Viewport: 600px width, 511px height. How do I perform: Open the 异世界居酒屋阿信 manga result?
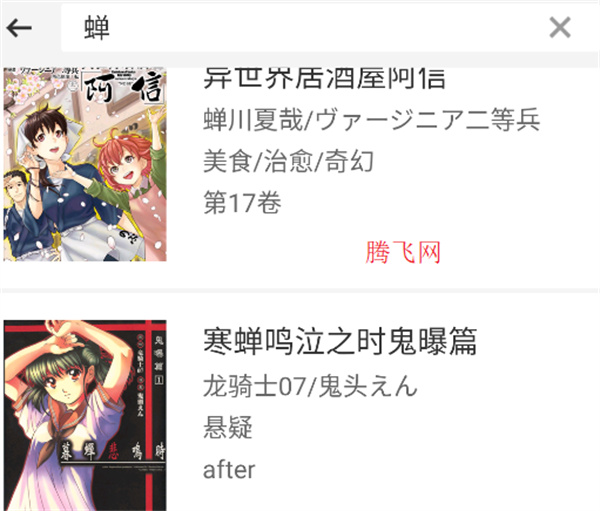click(325, 77)
